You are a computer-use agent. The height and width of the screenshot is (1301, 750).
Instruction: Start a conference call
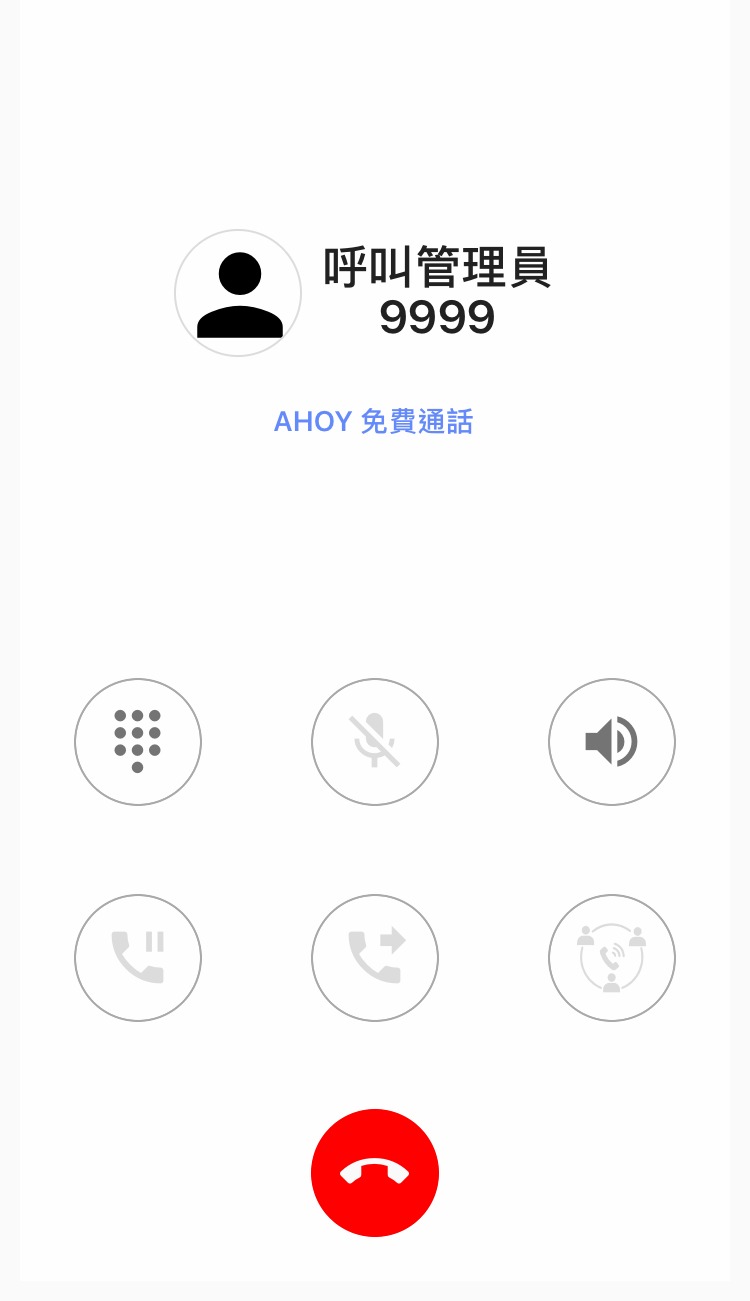[x=612, y=958]
